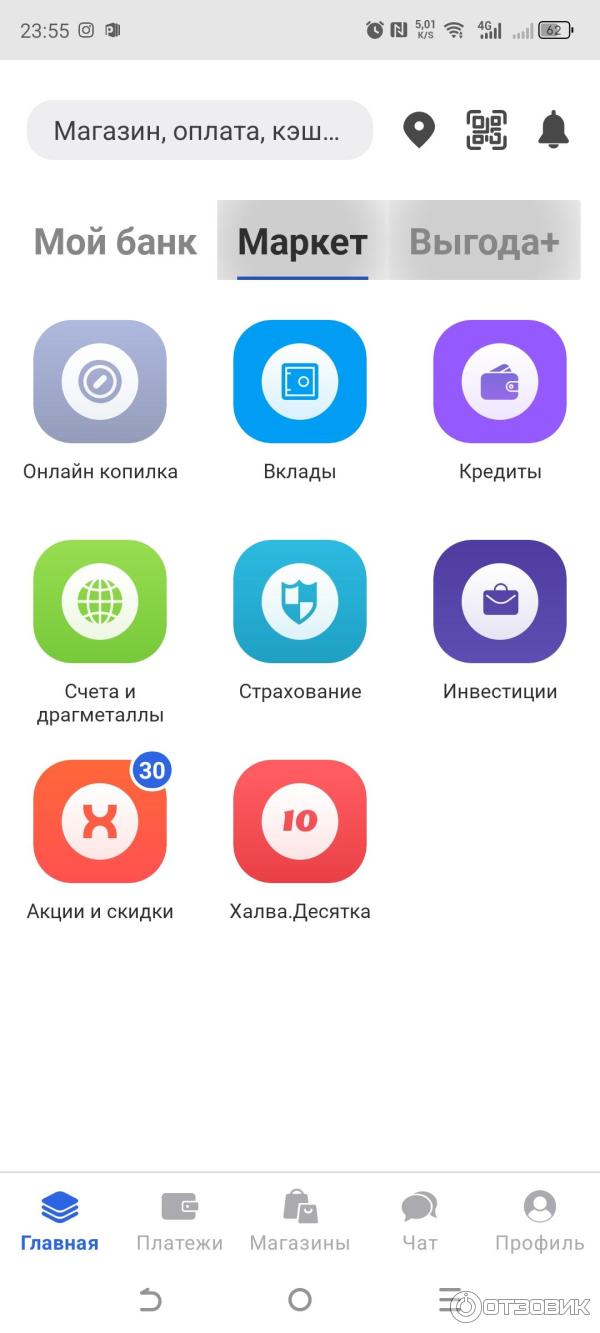
Task: Switch to the Мой банк tab
Action: (115, 241)
